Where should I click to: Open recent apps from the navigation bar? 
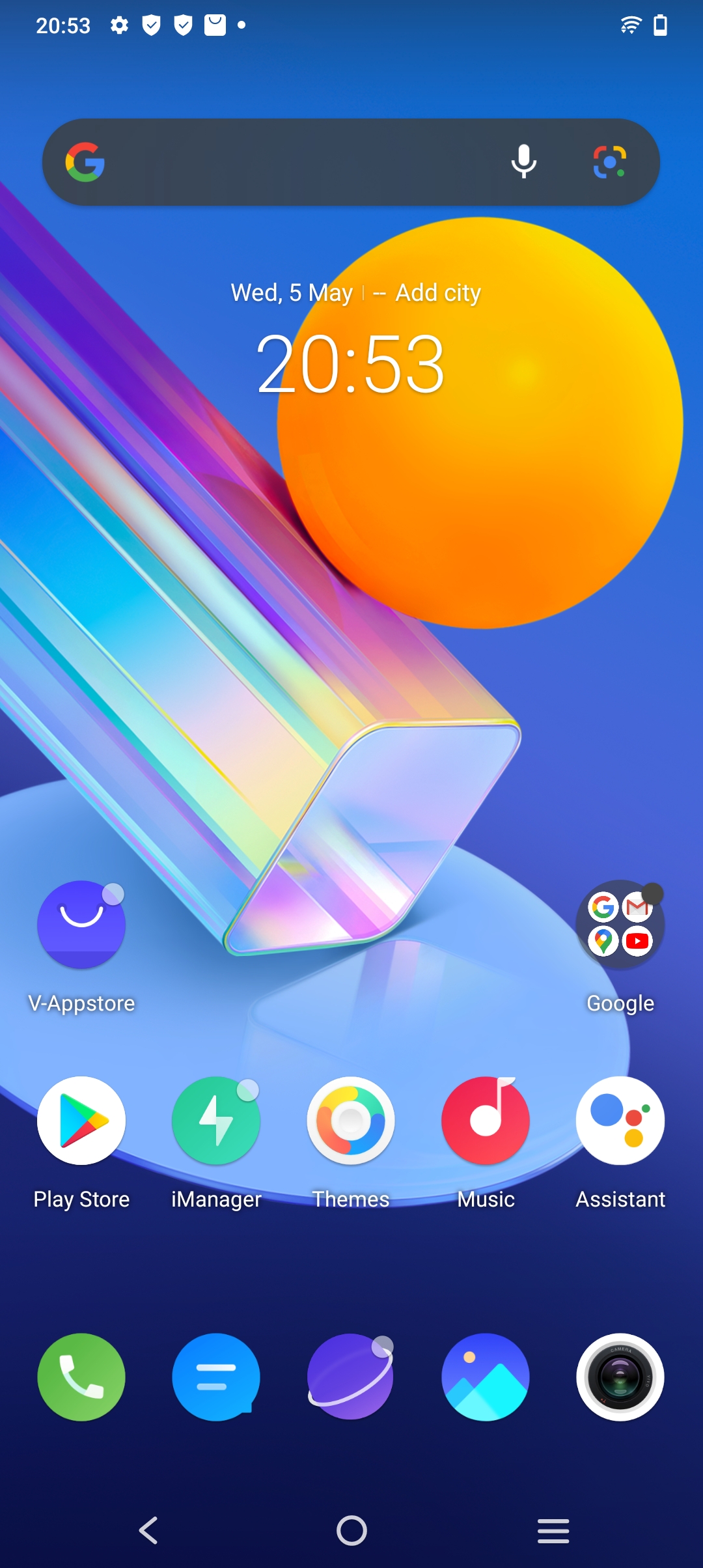point(553,1530)
